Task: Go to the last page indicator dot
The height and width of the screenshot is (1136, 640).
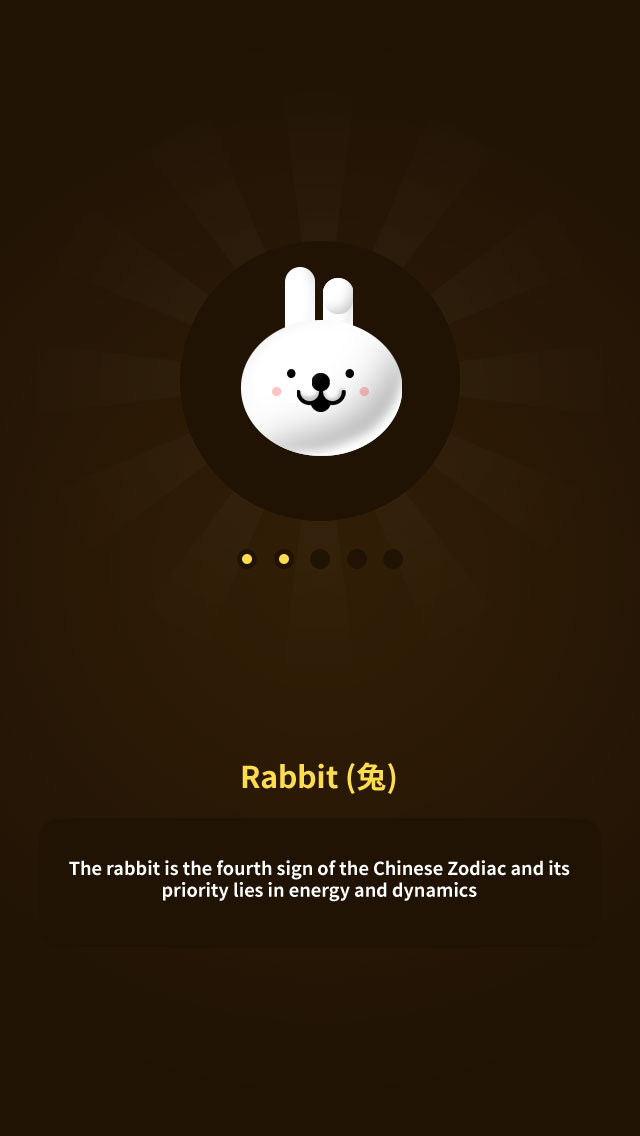Action: pos(393,559)
